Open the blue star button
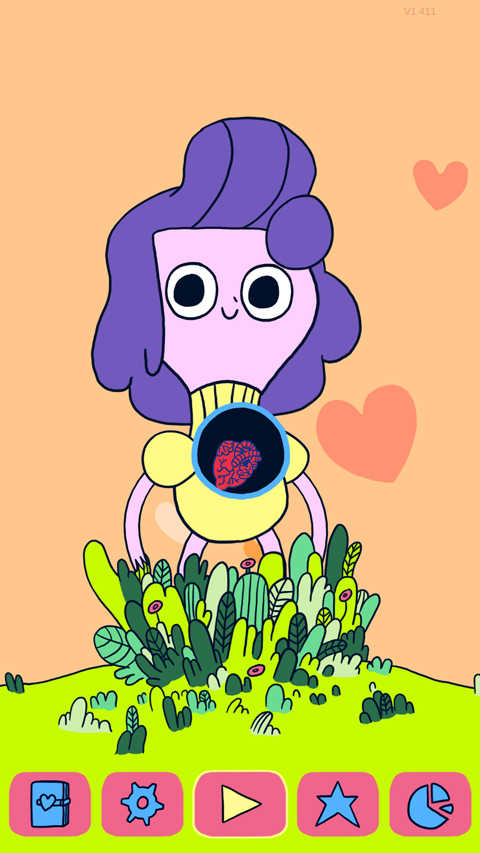 click(337, 803)
